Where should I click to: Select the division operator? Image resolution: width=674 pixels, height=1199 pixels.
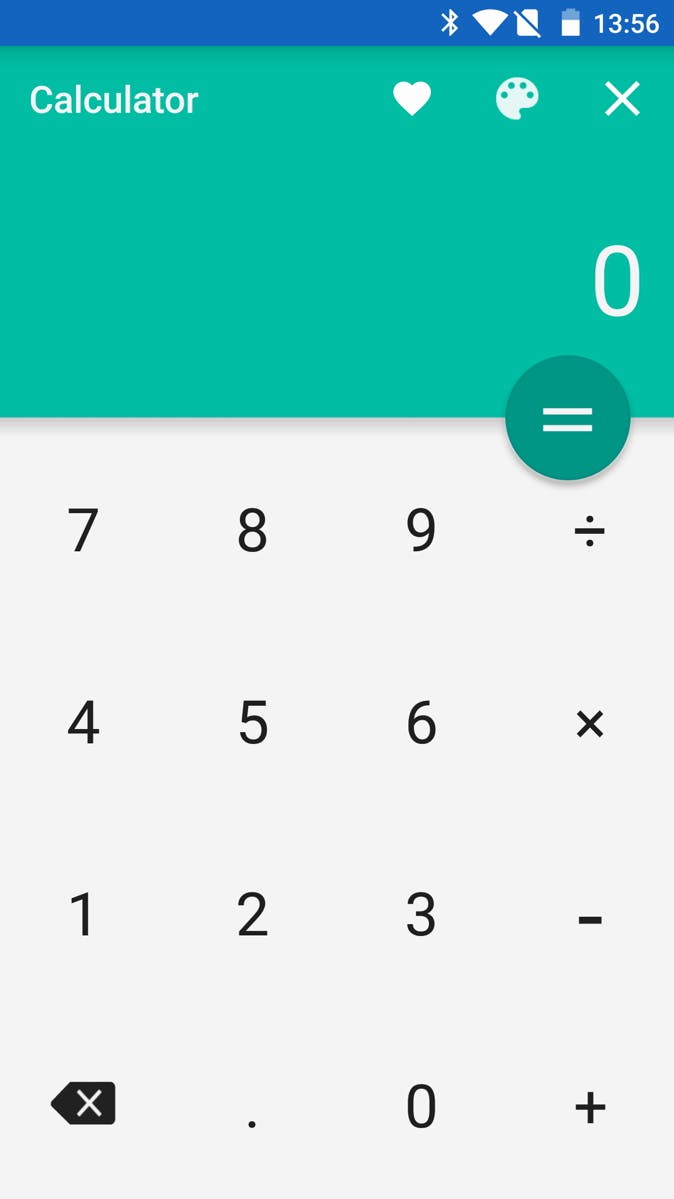589,530
